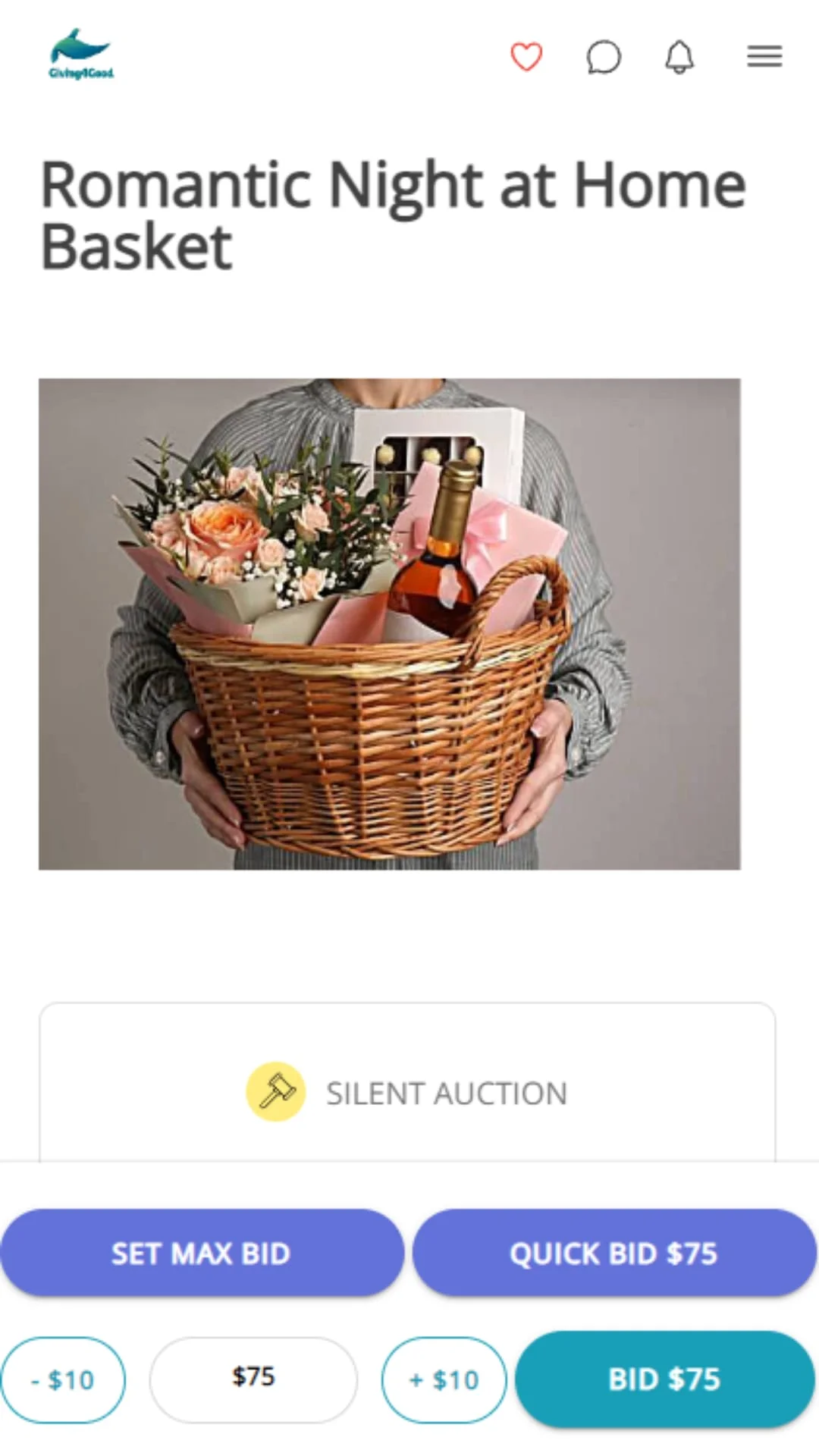Open the bid amount selector showing $75
Screen dimensions: 819x1456
(253, 1380)
